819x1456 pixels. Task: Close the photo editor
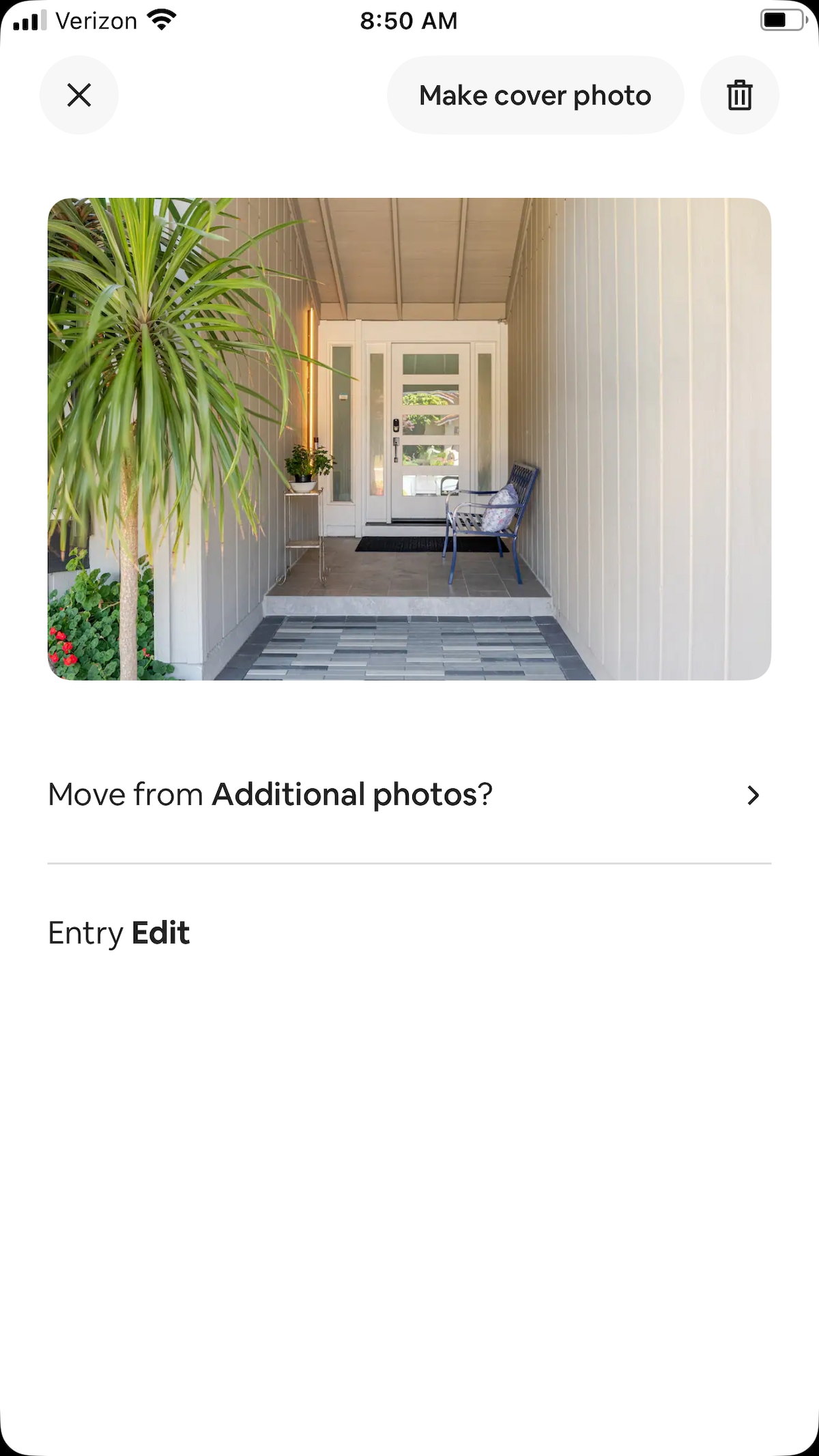point(79,95)
